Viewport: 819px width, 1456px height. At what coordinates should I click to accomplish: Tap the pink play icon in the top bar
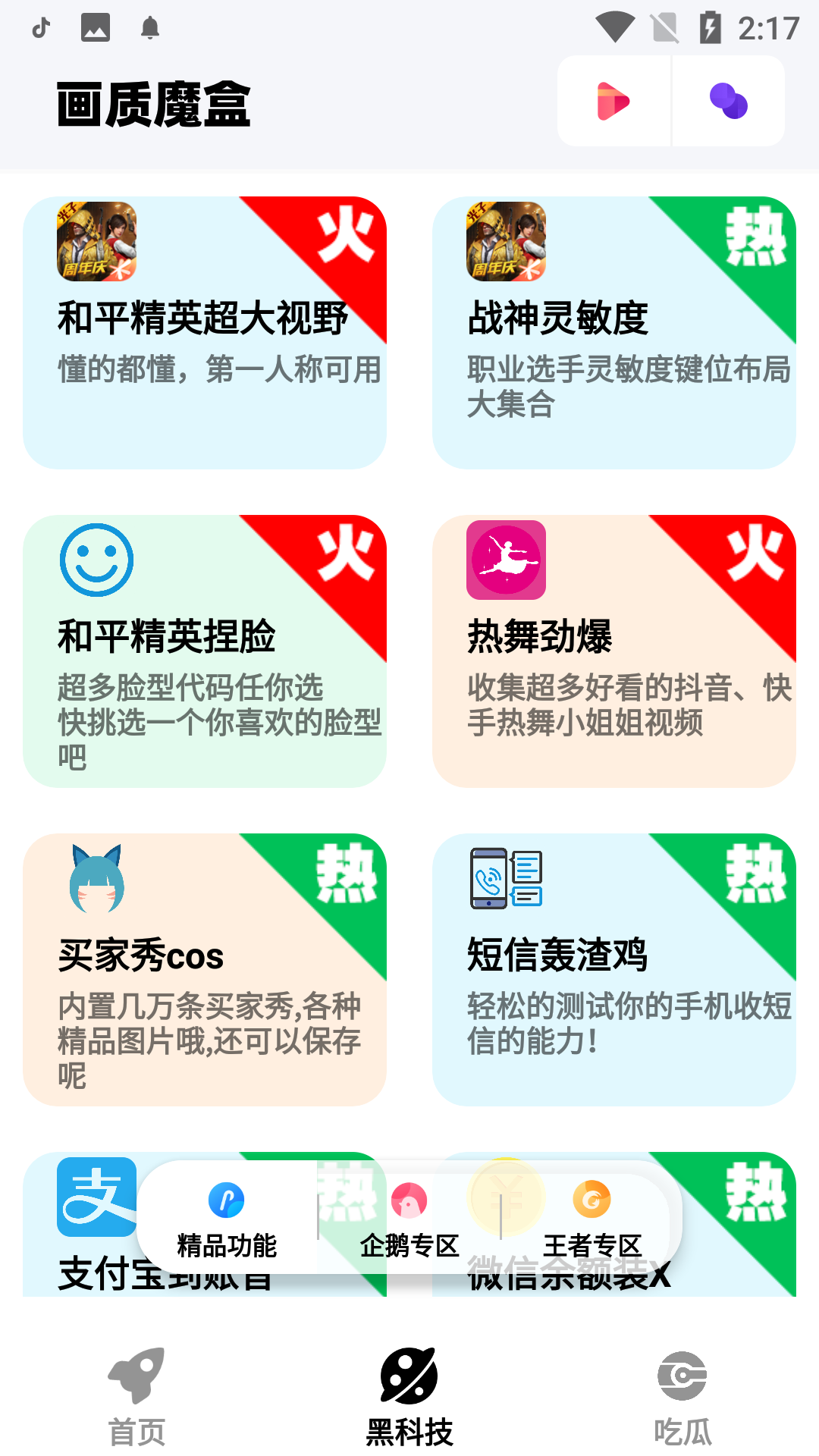614,101
